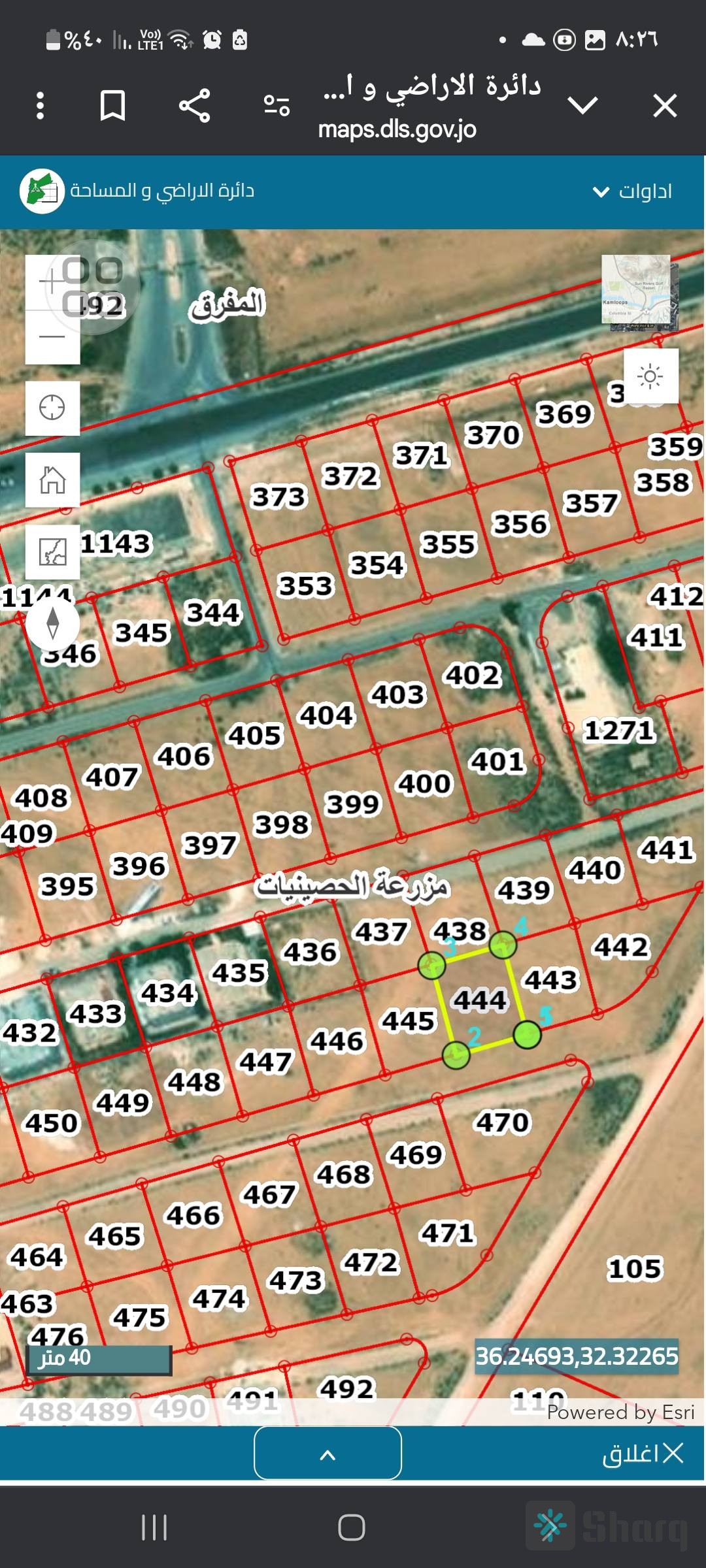Expand the page title dropdown chevron
This screenshot has width=706, height=1568.
[x=582, y=106]
